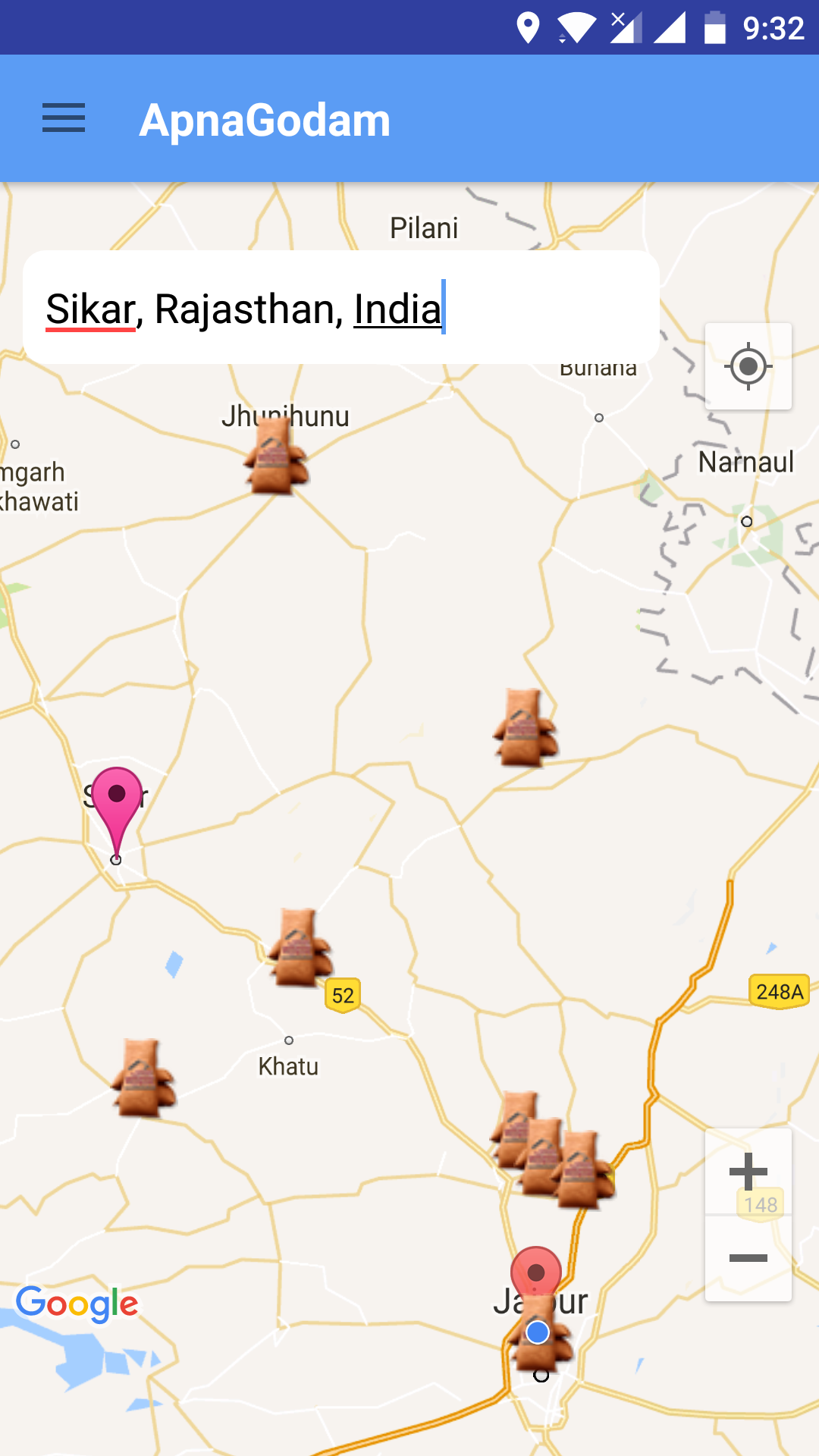Center map on my current location
The image size is (819, 1456).
[x=748, y=367]
